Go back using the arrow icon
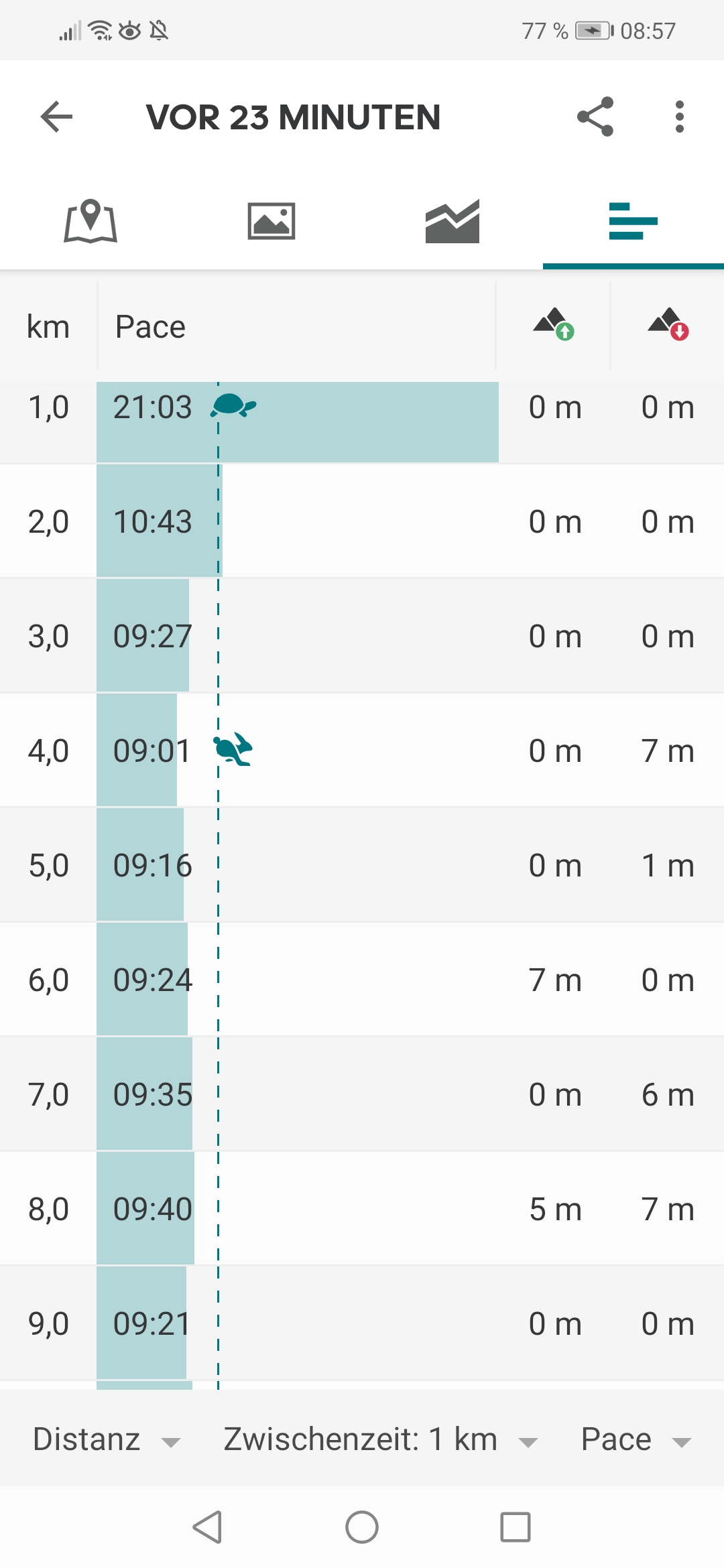The width and height of the screenshot is (724, 1568). [56, 117]
